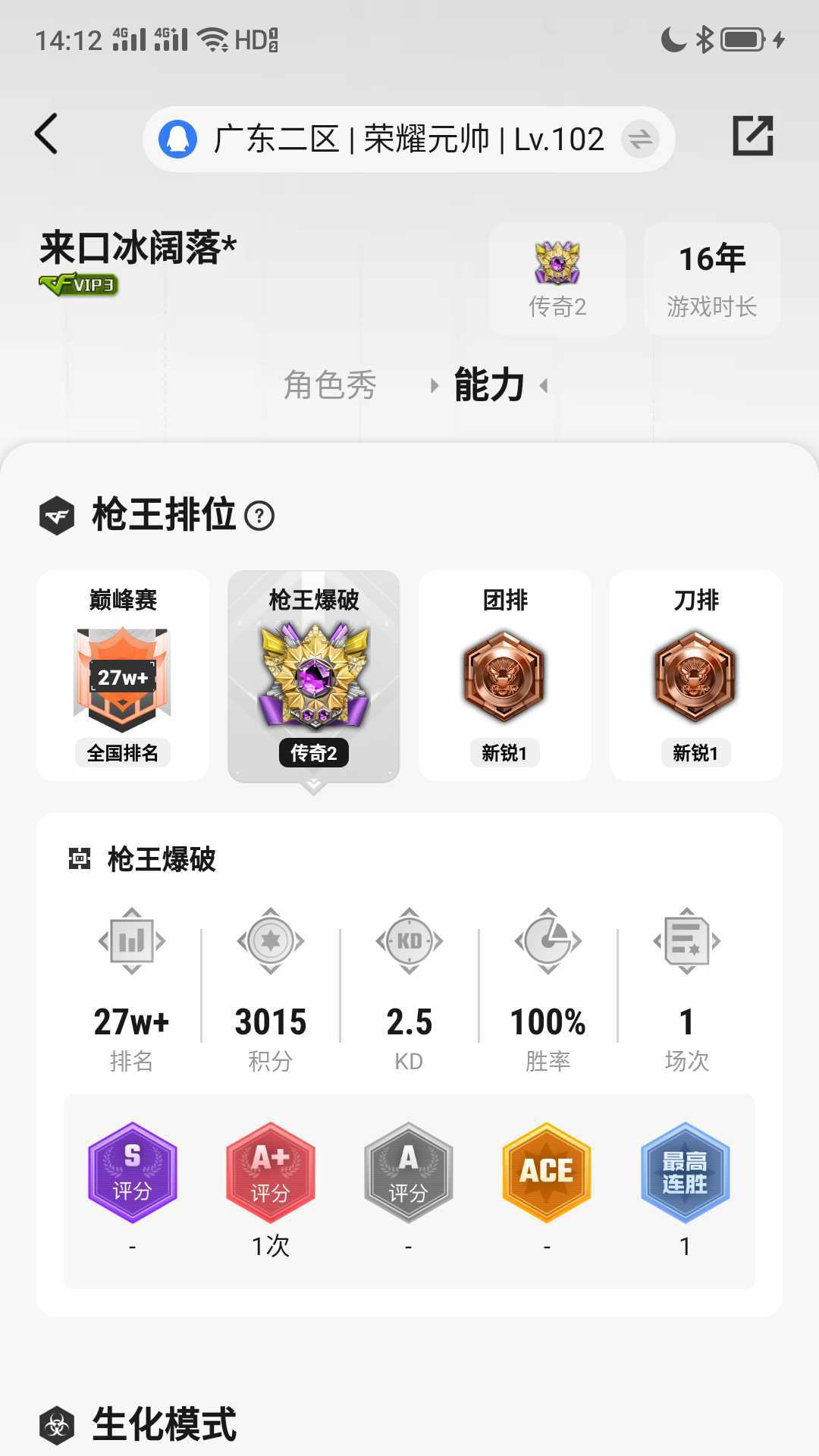
Task: Open the 枪王排位 help question mark
Action: coord(259,516)
